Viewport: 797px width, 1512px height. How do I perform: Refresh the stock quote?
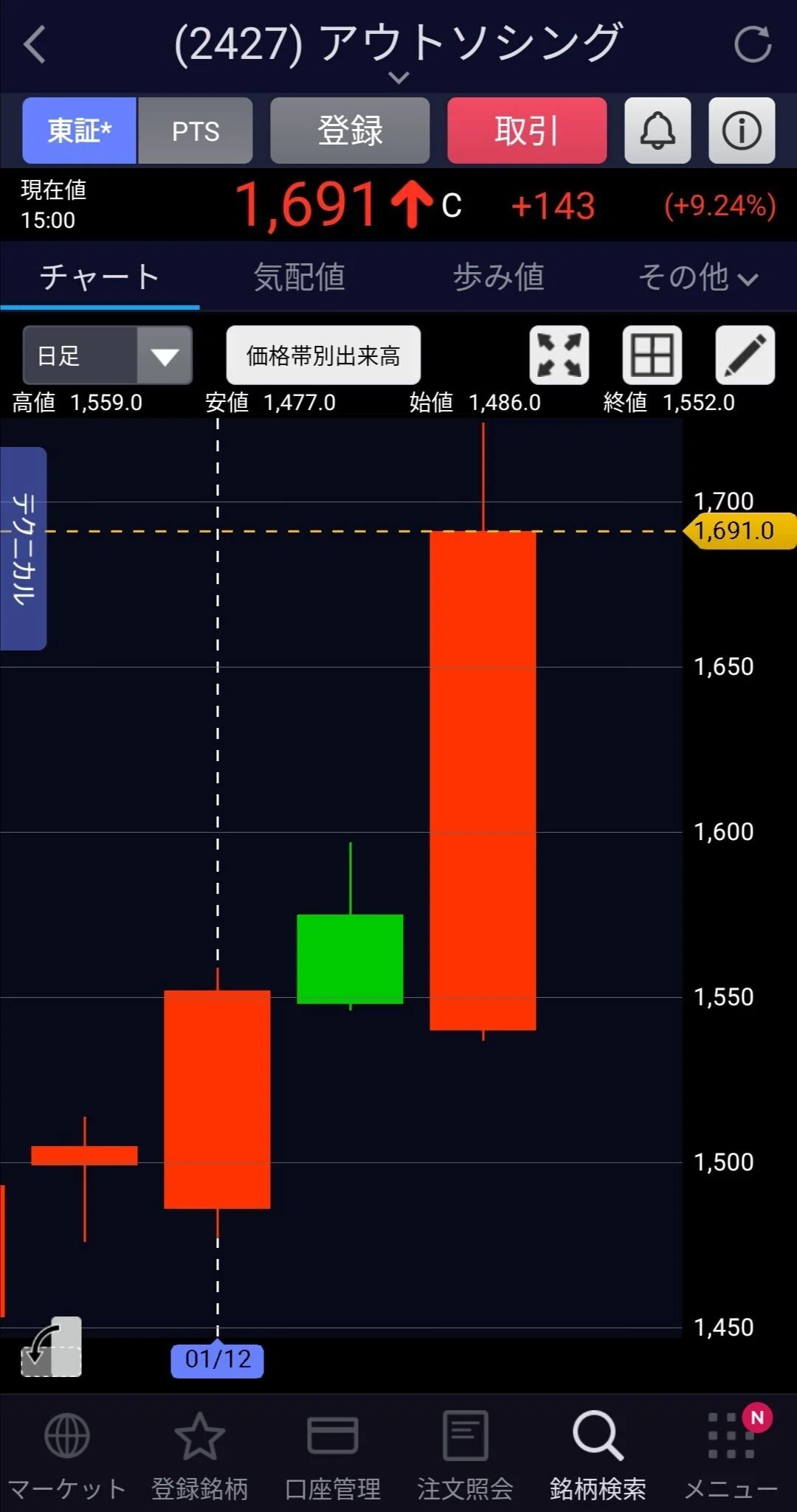753,44
